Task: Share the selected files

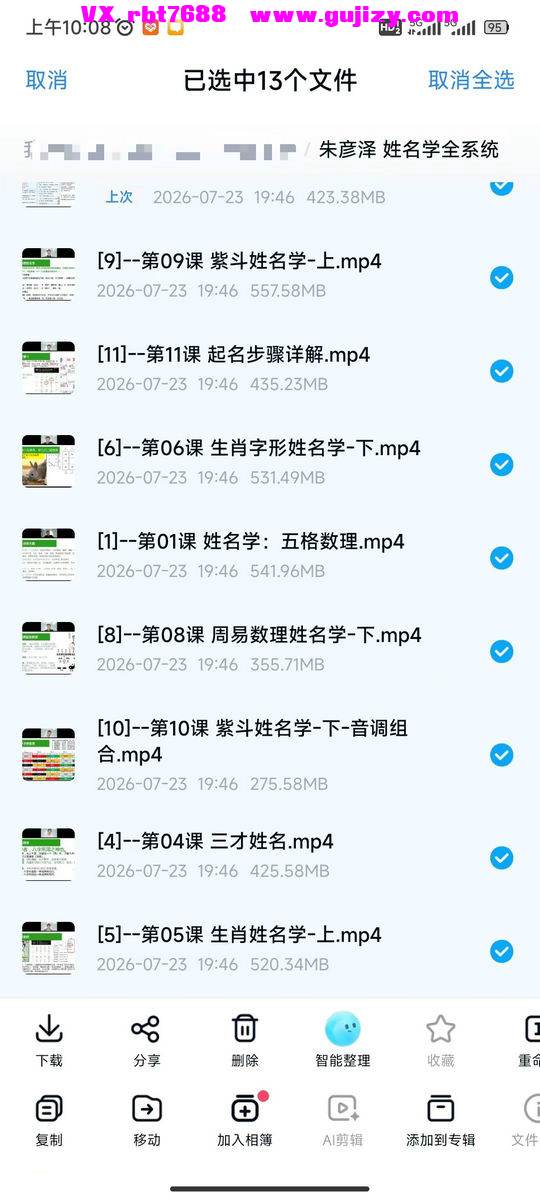Action: tap(146, 1041)
